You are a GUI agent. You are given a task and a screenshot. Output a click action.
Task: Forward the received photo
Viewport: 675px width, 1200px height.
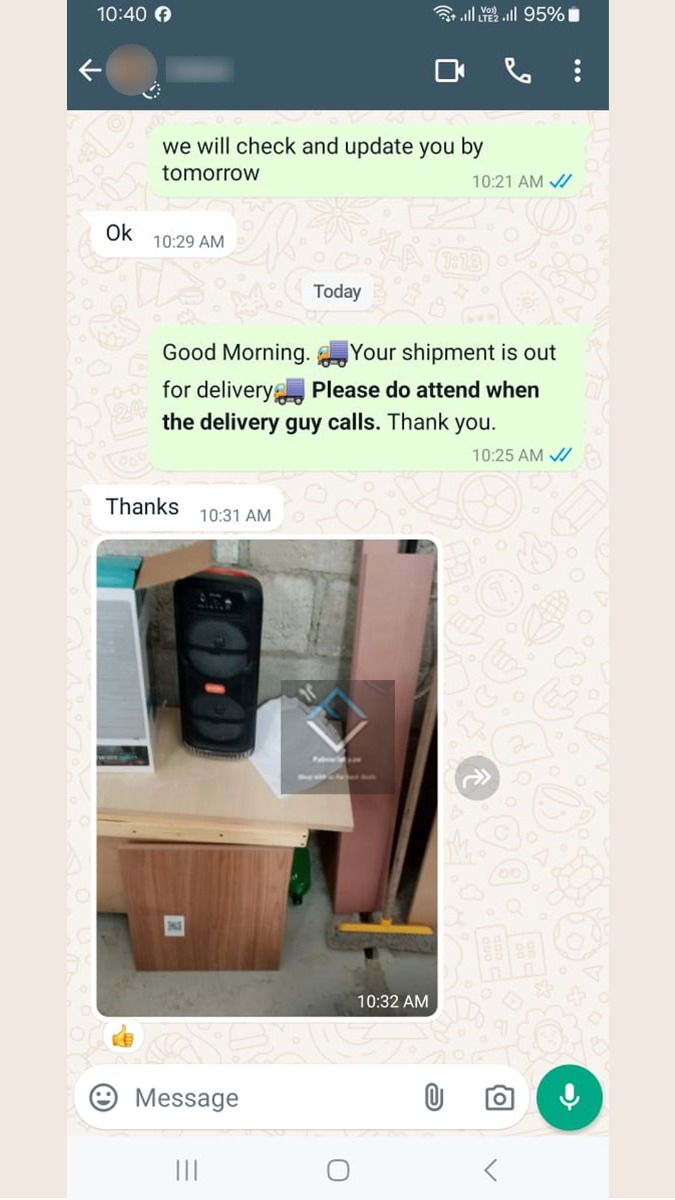tap(477, 778)
